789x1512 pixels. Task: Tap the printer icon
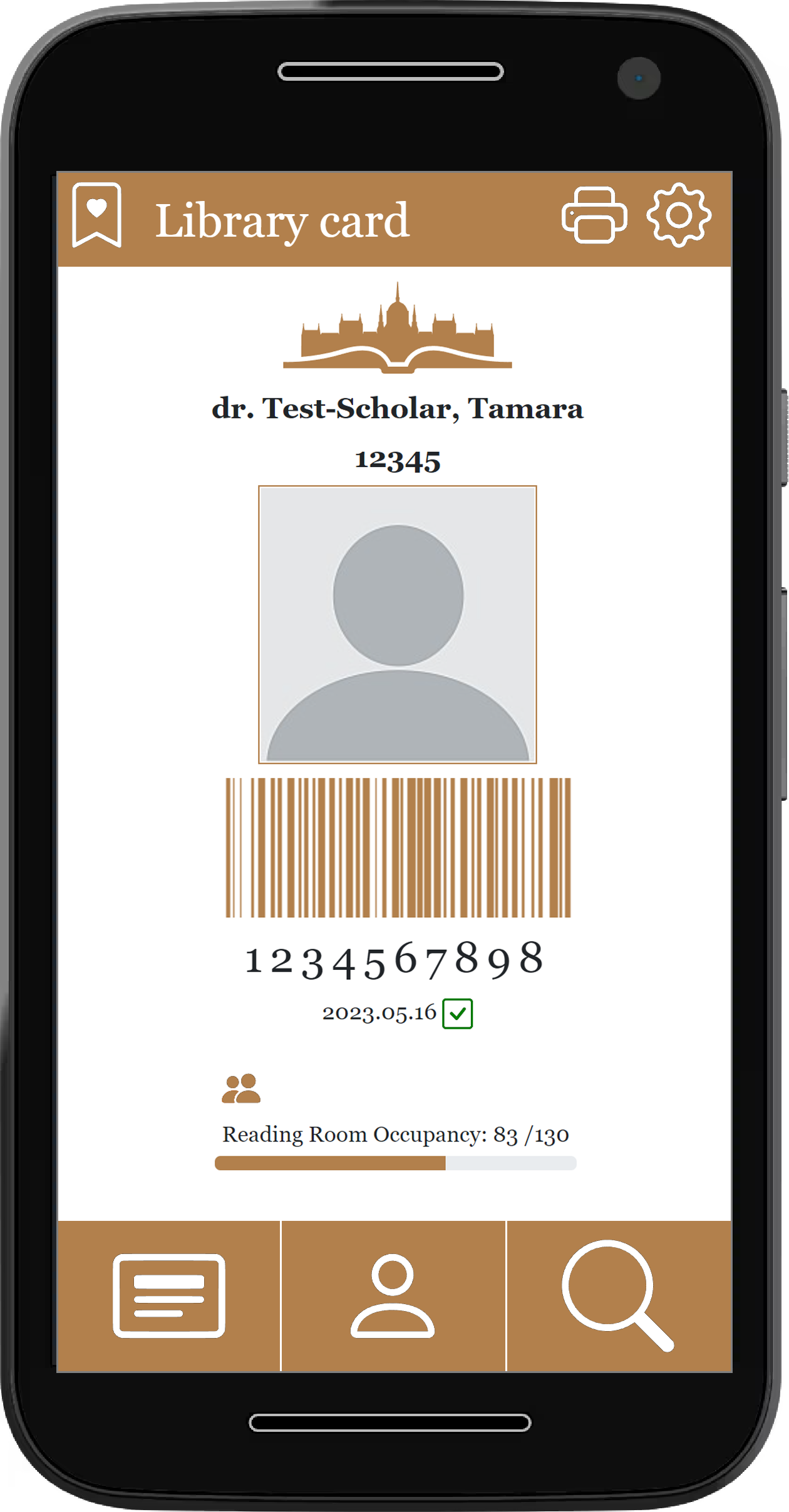pyautogui.click(x=594, y=215)
